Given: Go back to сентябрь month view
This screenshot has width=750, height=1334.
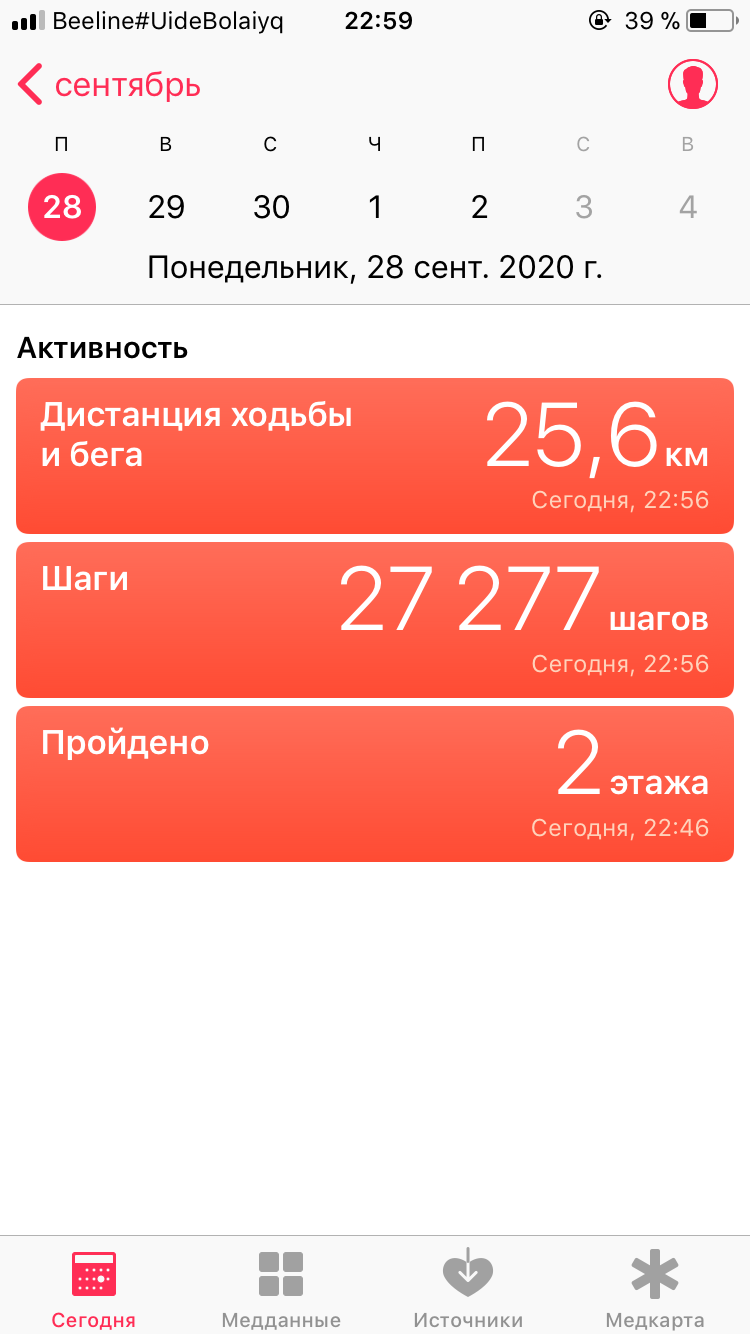Looking at the screenshot, I should 110,86.
